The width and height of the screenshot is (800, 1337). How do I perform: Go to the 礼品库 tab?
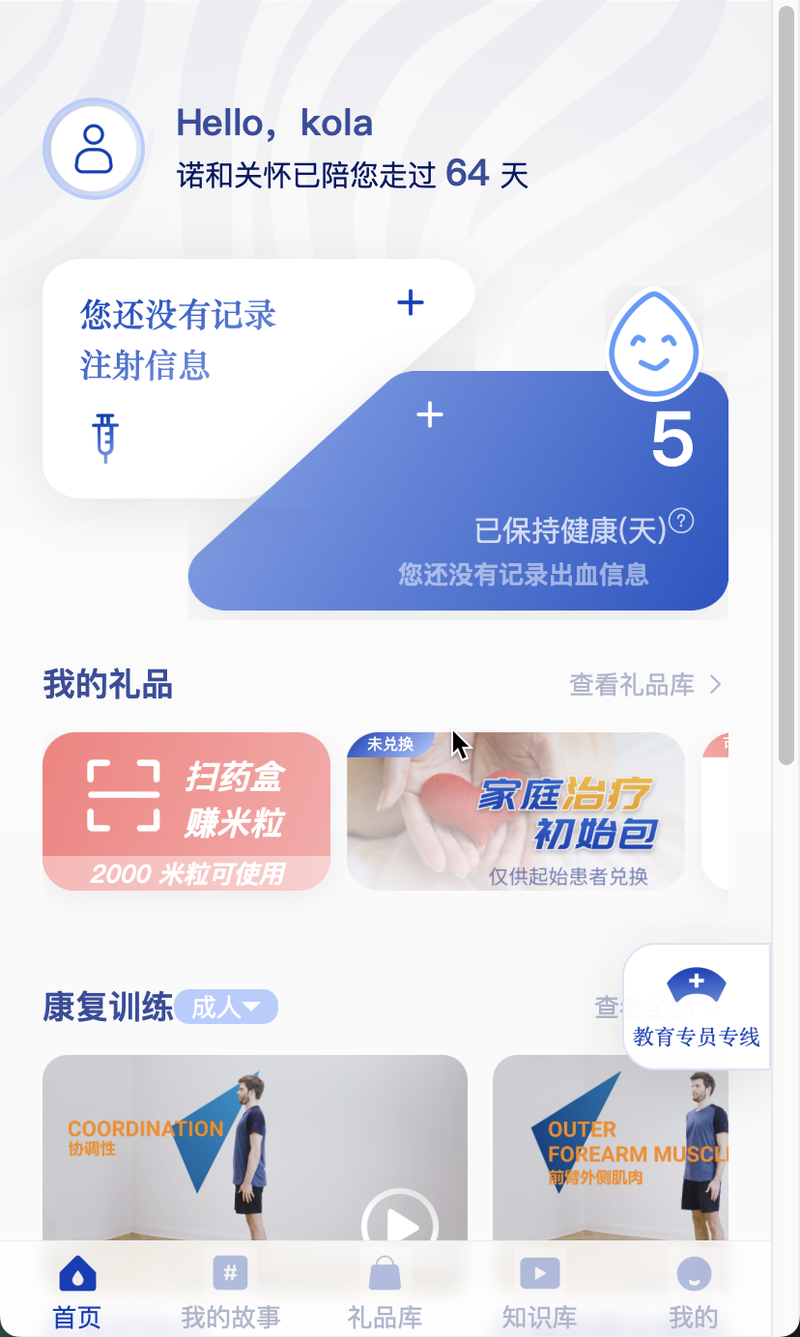[385, 1293]
